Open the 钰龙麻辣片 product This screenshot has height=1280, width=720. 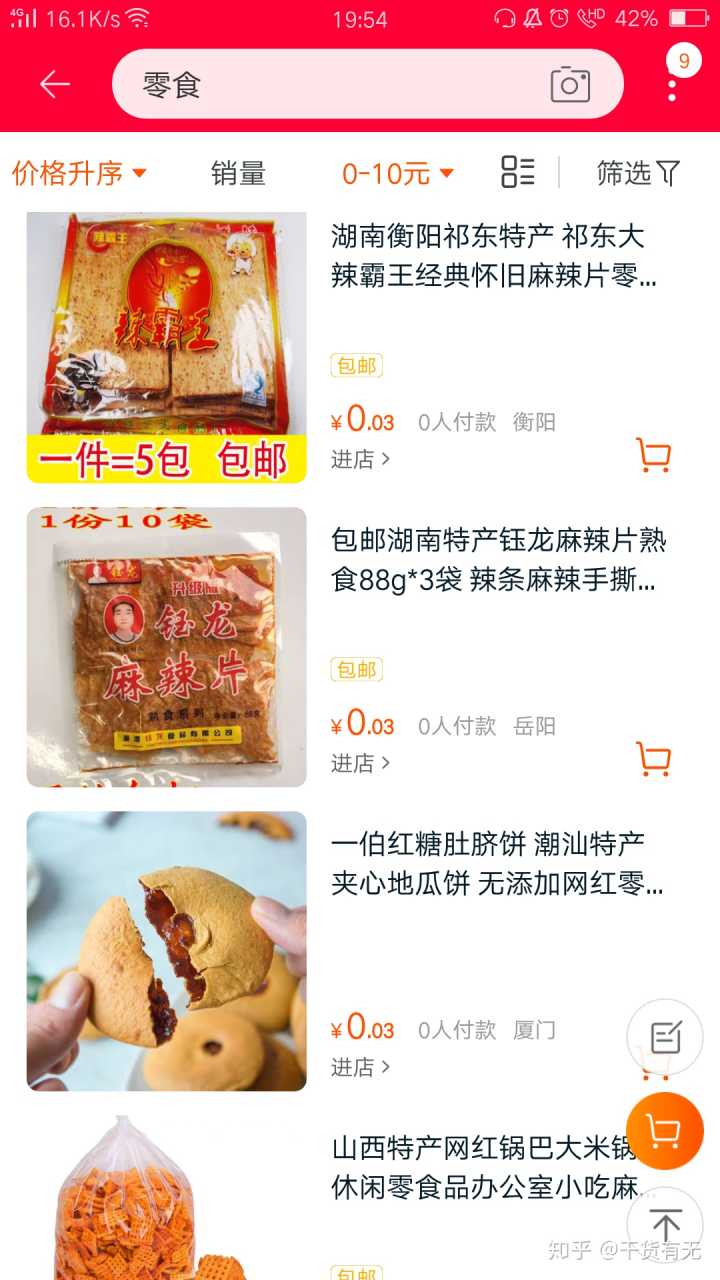click(x=497, y=558)
